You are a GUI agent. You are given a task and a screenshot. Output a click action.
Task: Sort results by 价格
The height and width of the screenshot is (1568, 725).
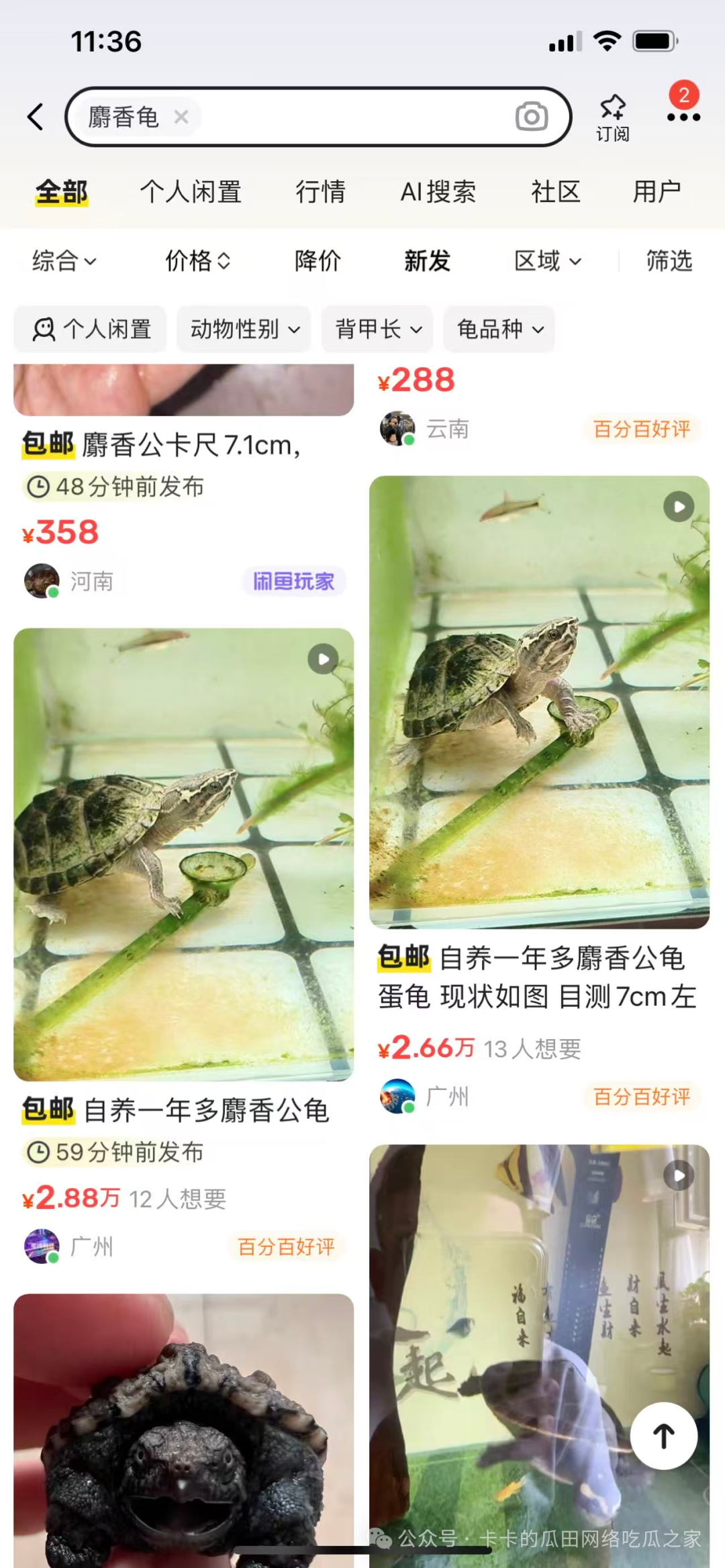click(x=197, y=260)
